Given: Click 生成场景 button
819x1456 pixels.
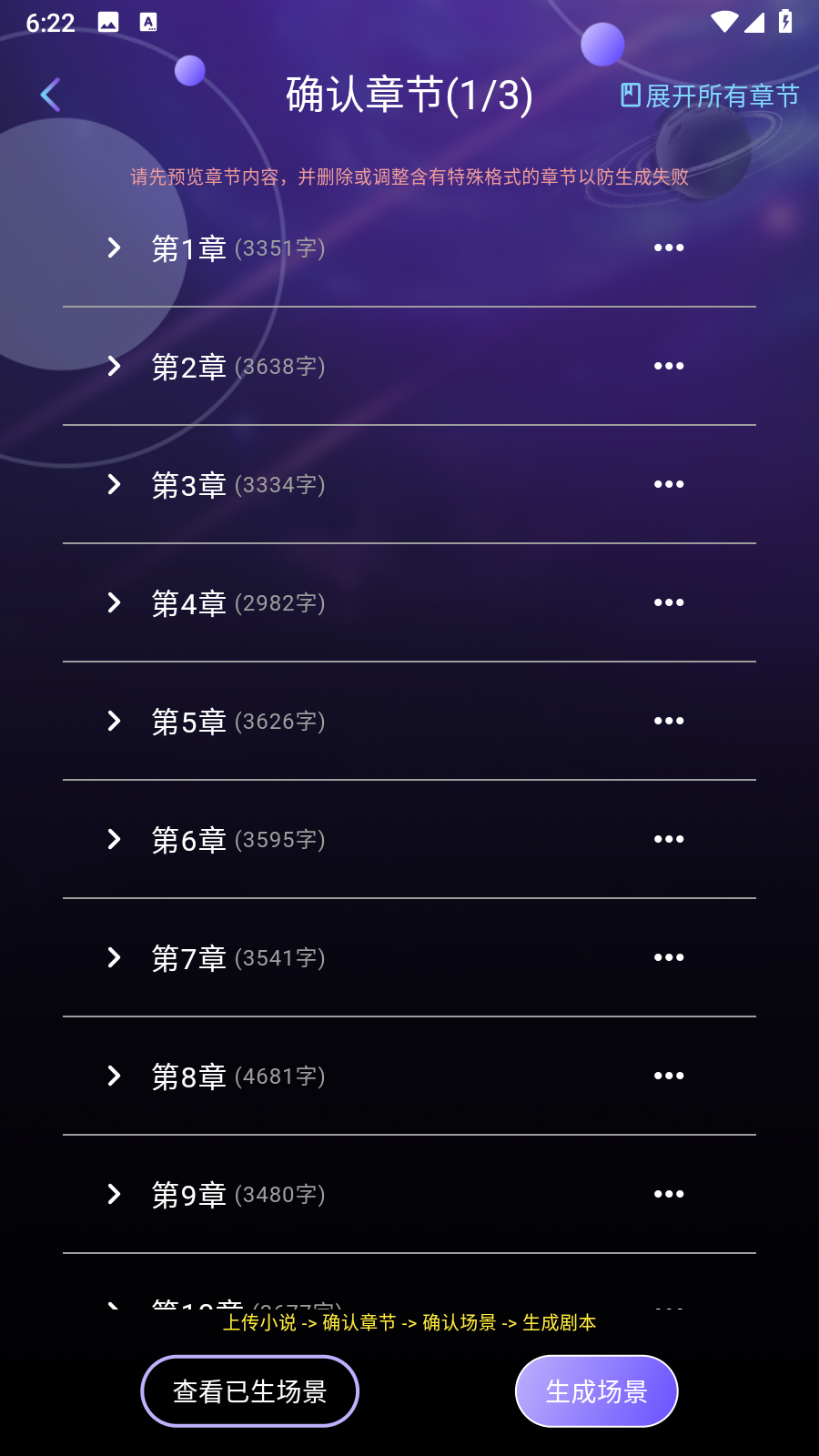Looking at the screenshot, I should pos(596,1390).
